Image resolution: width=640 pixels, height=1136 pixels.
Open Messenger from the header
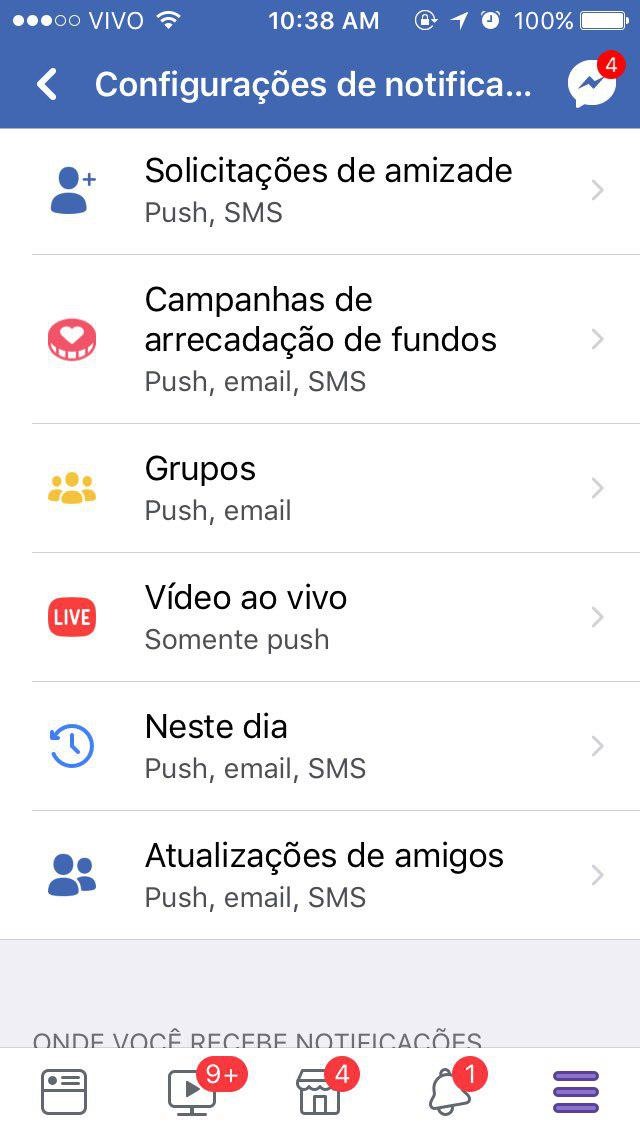pos(592,85)
